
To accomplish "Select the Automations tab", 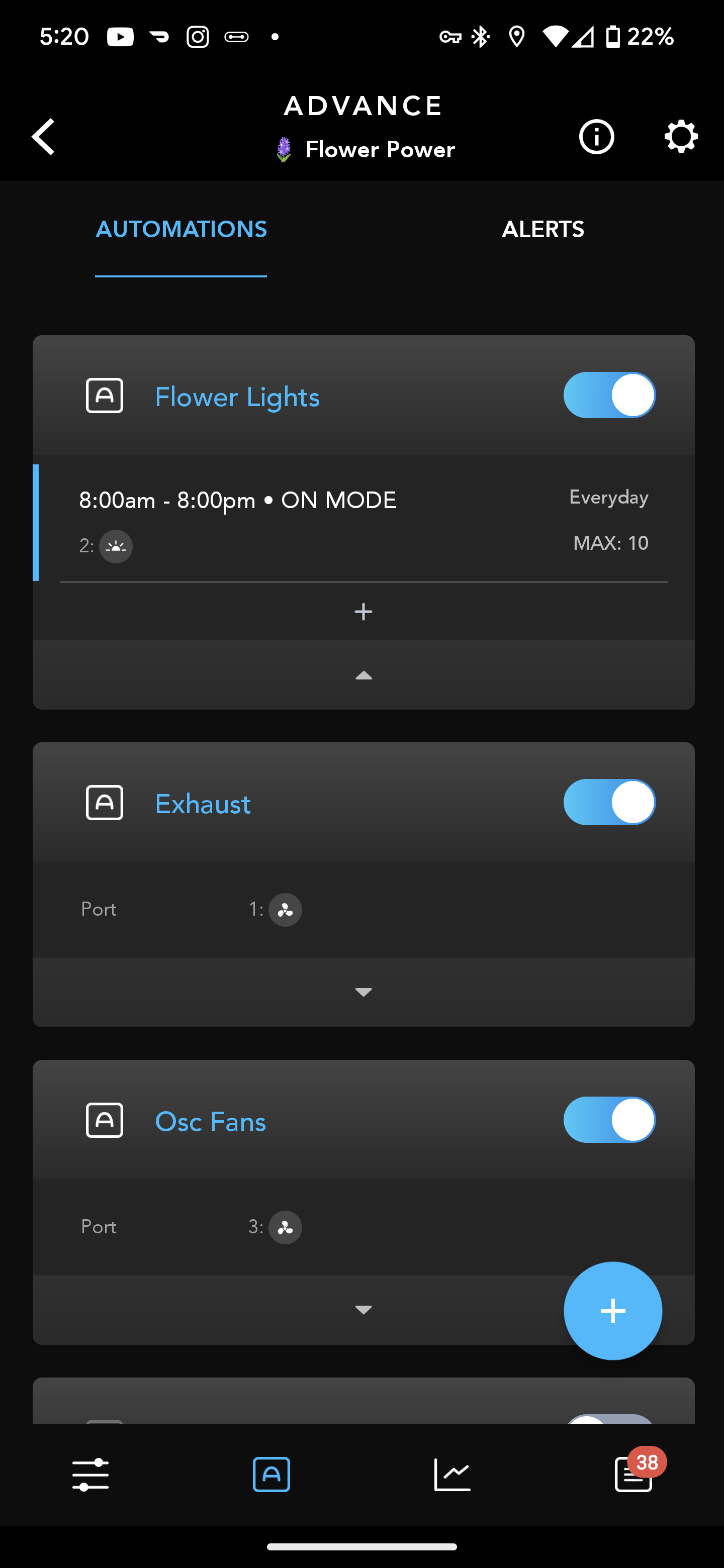I will coord(181,230).
